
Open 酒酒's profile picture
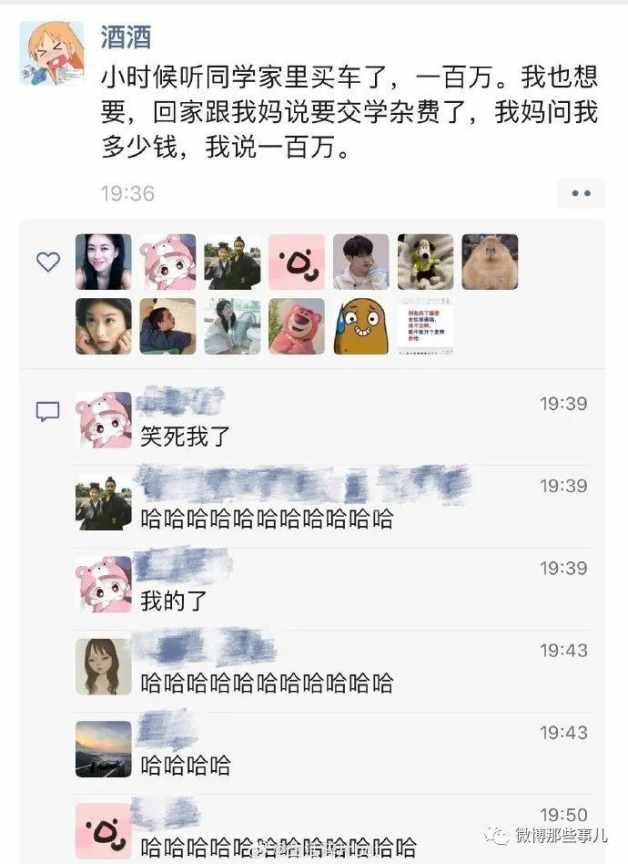pyautogui.click(x=52, y=53)
